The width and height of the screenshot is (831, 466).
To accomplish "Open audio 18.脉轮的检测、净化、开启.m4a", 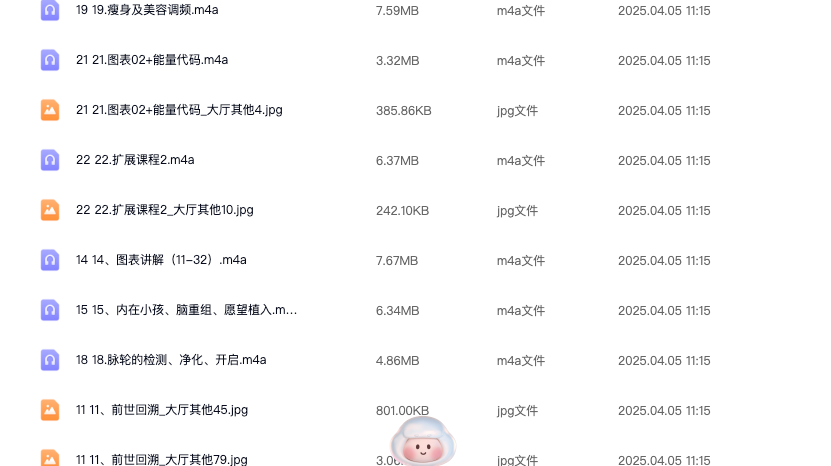I will pos(171,360).
